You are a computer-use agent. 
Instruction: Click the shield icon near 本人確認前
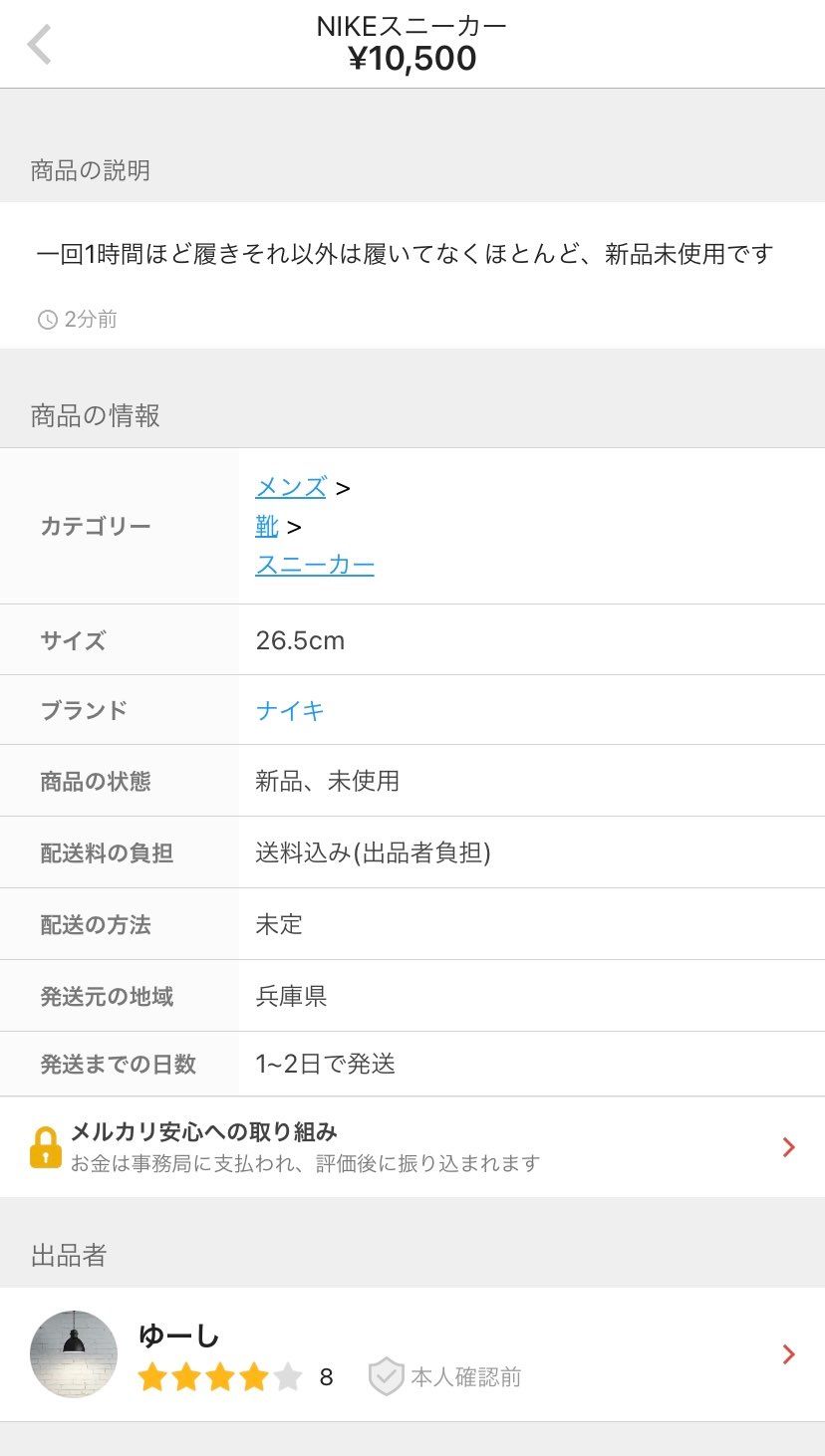point(387,1377)
